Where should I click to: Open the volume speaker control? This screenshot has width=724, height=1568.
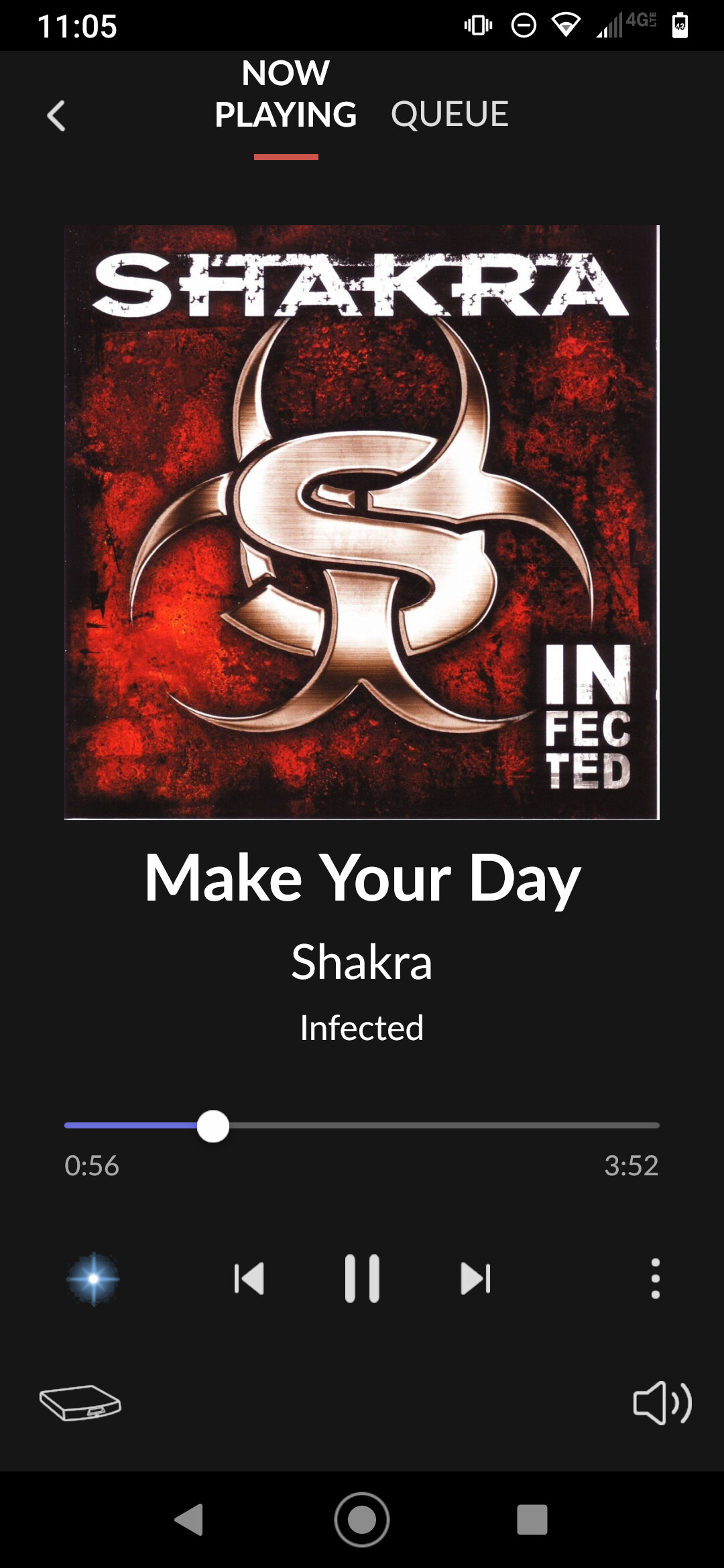click(662, 1402)
